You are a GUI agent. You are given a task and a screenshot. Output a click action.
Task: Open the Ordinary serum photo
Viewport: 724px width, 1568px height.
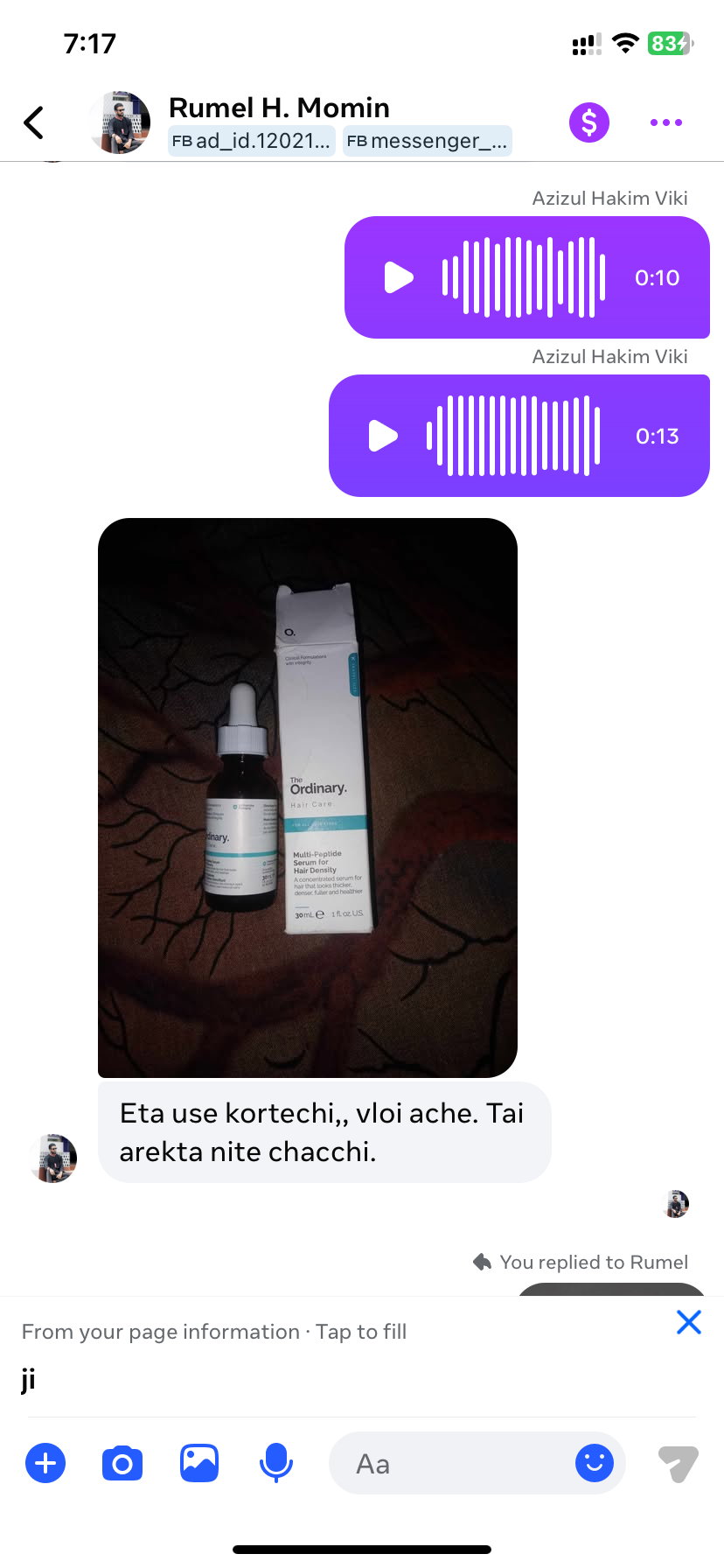click(308, 797)
